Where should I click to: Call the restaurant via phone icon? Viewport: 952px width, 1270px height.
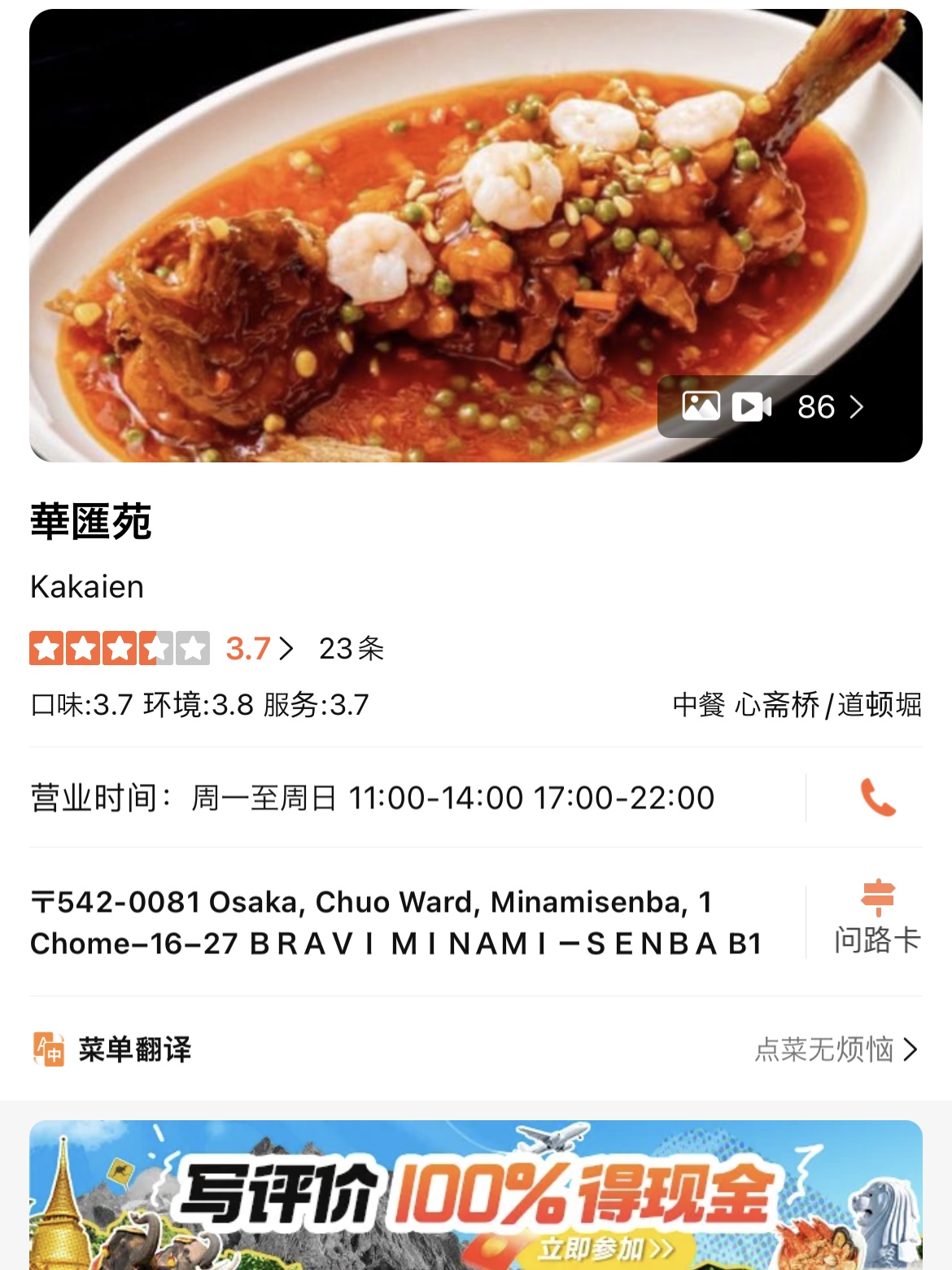click(877, 798)
